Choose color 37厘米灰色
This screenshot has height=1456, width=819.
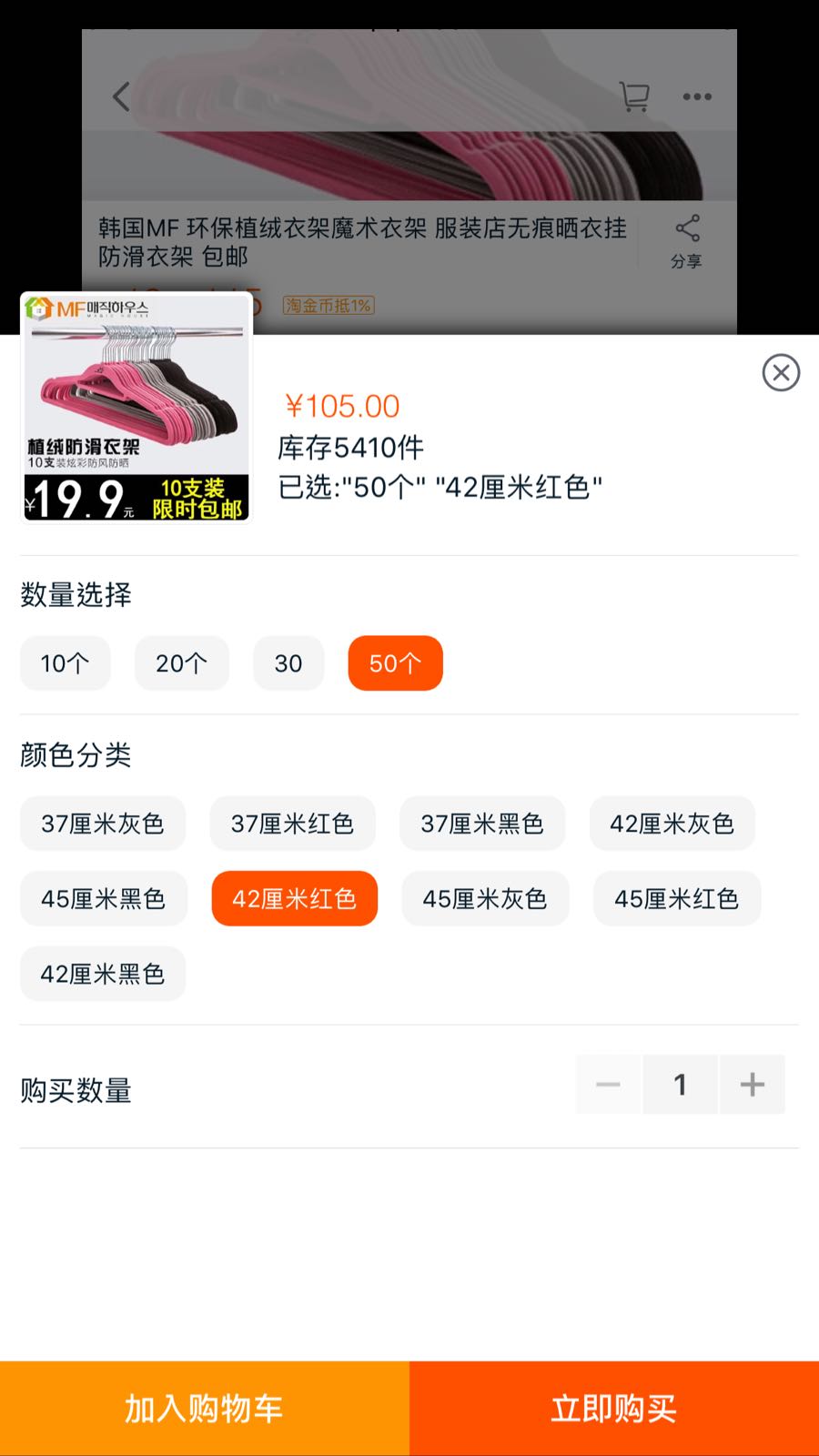pyautogui.click(x=103, y=824)
